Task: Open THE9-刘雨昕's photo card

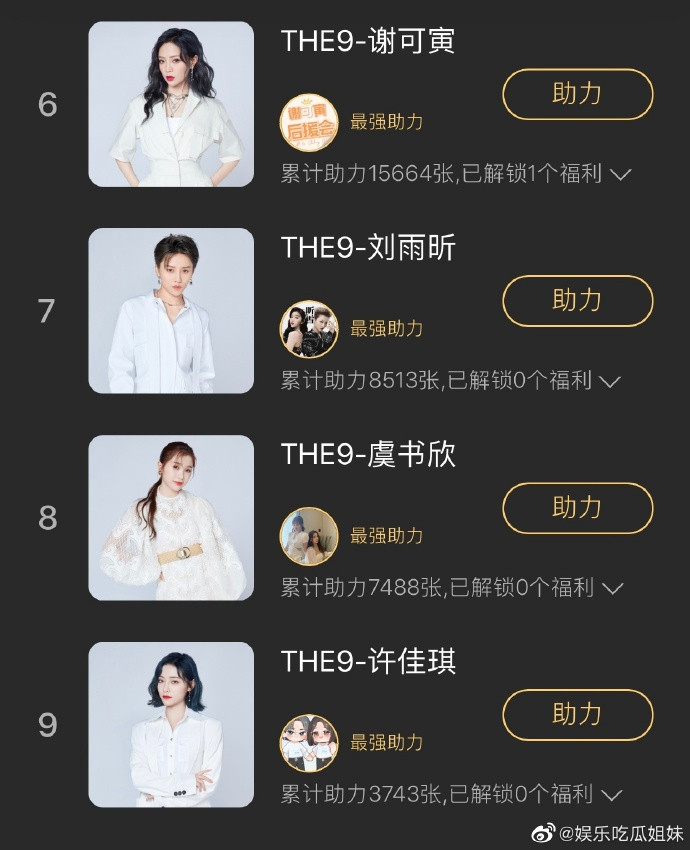Action: coord(171,311)
